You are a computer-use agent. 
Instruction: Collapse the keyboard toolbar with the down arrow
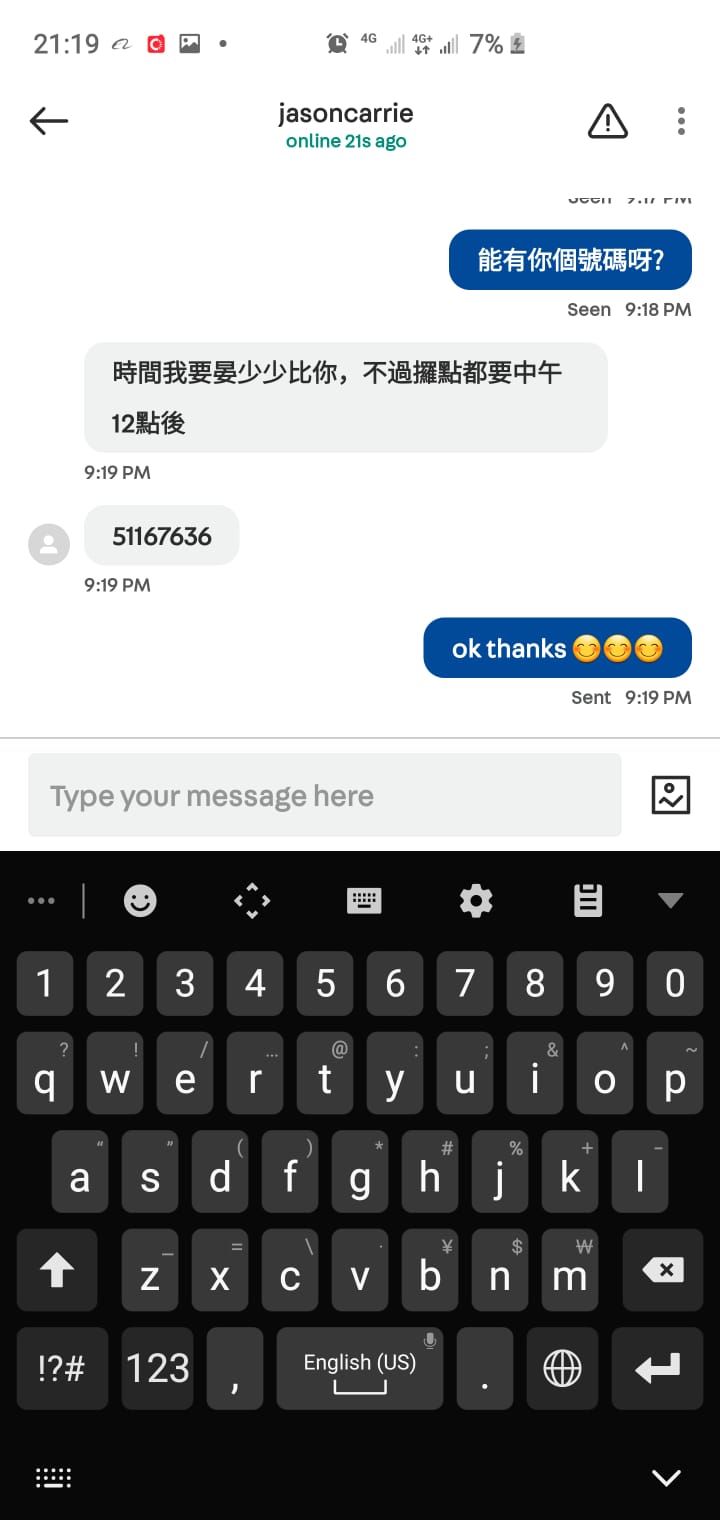[x=670, y=901]
